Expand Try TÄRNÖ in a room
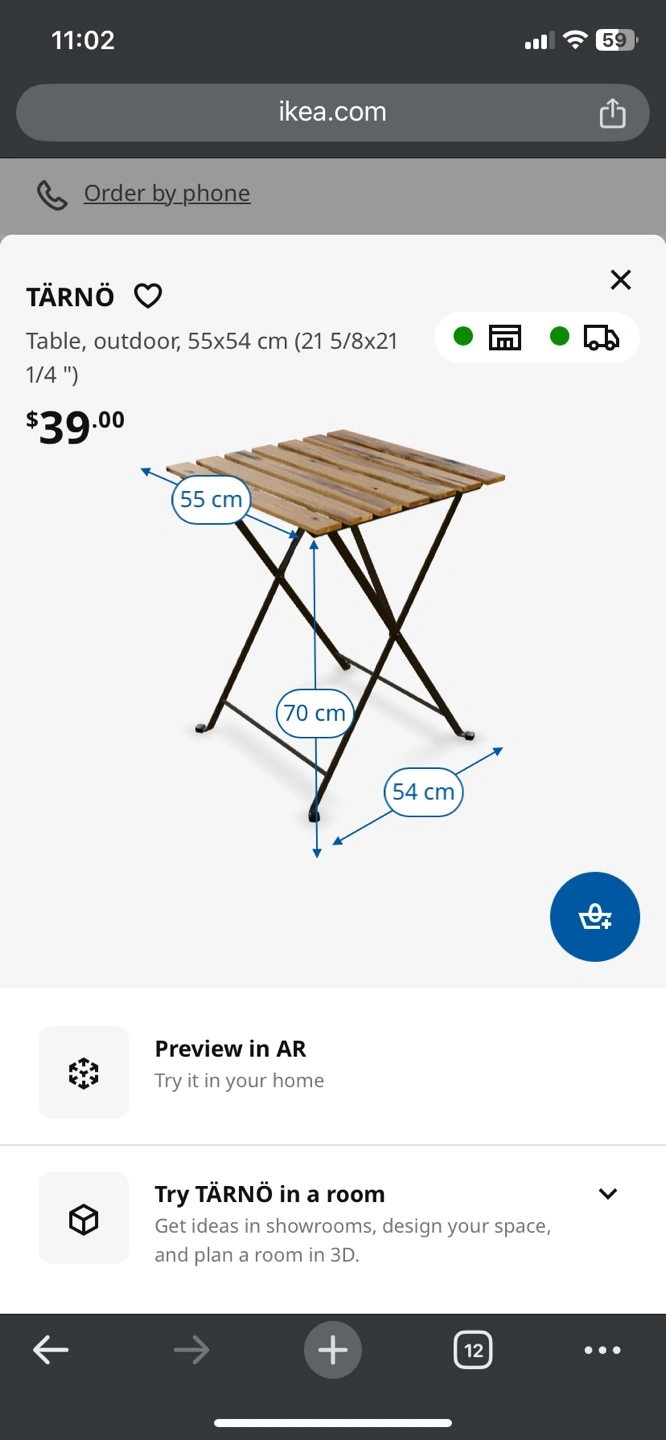 coord(607,1194)
